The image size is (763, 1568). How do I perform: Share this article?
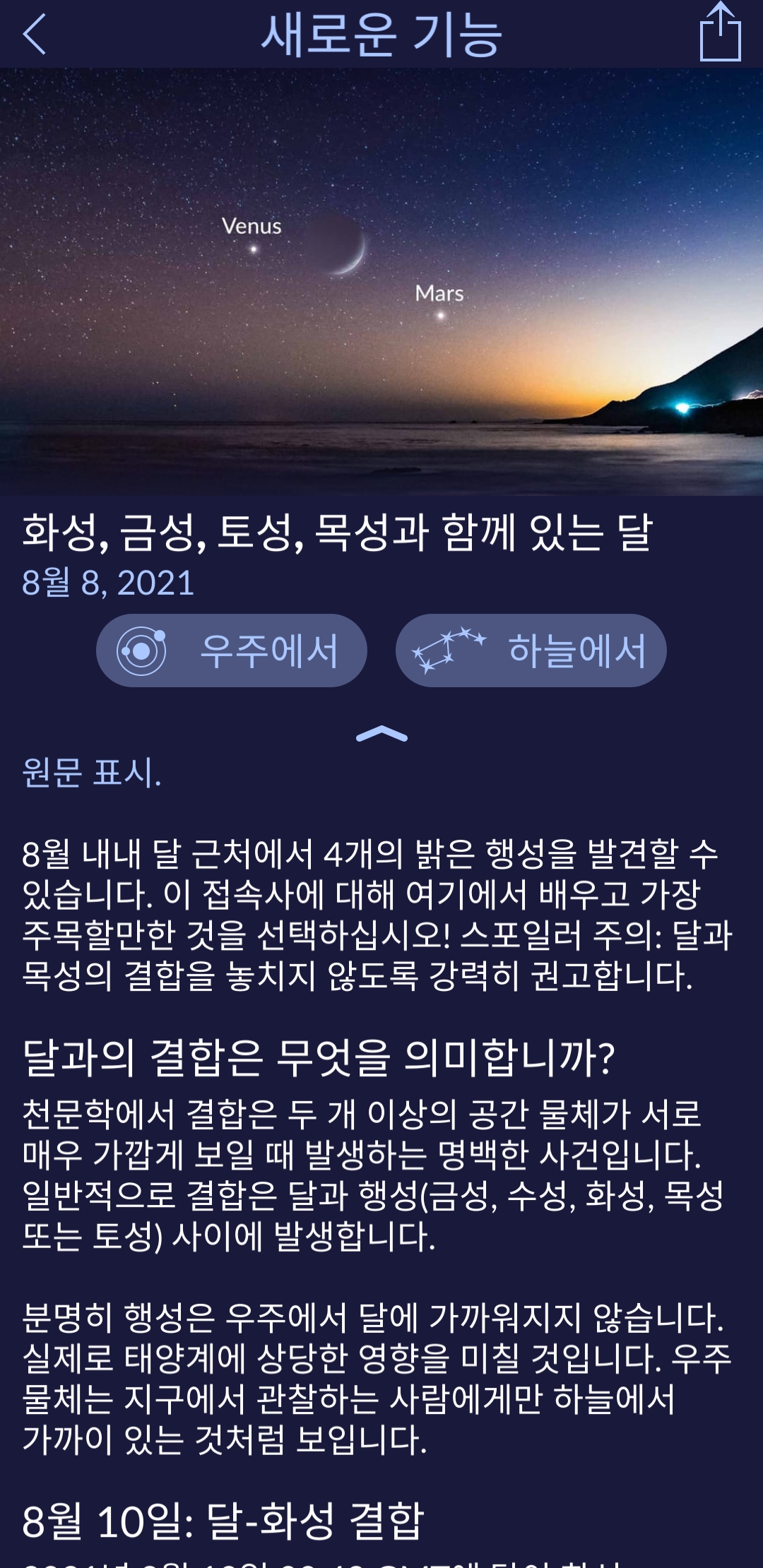[720, 33]
